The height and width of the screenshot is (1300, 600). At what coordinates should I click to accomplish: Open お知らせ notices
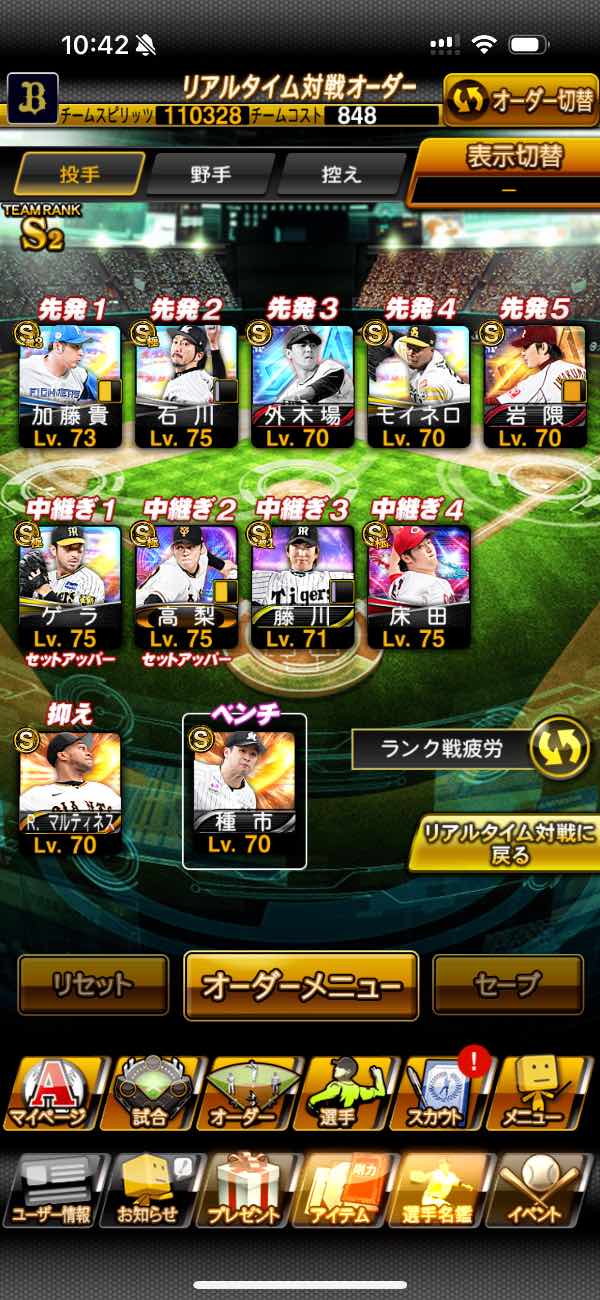(x=148, y=1190)
